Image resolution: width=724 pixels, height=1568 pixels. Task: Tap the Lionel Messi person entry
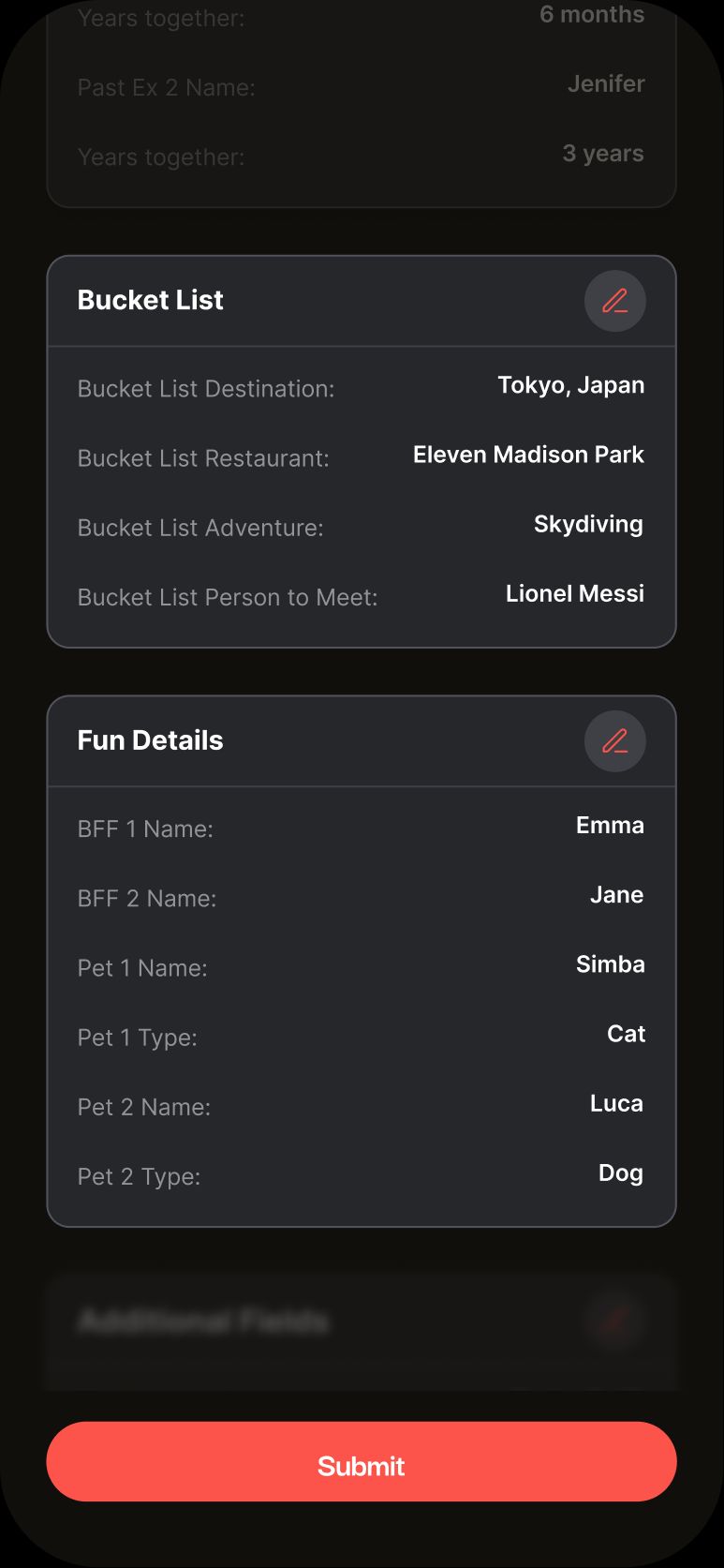(574, 594)
